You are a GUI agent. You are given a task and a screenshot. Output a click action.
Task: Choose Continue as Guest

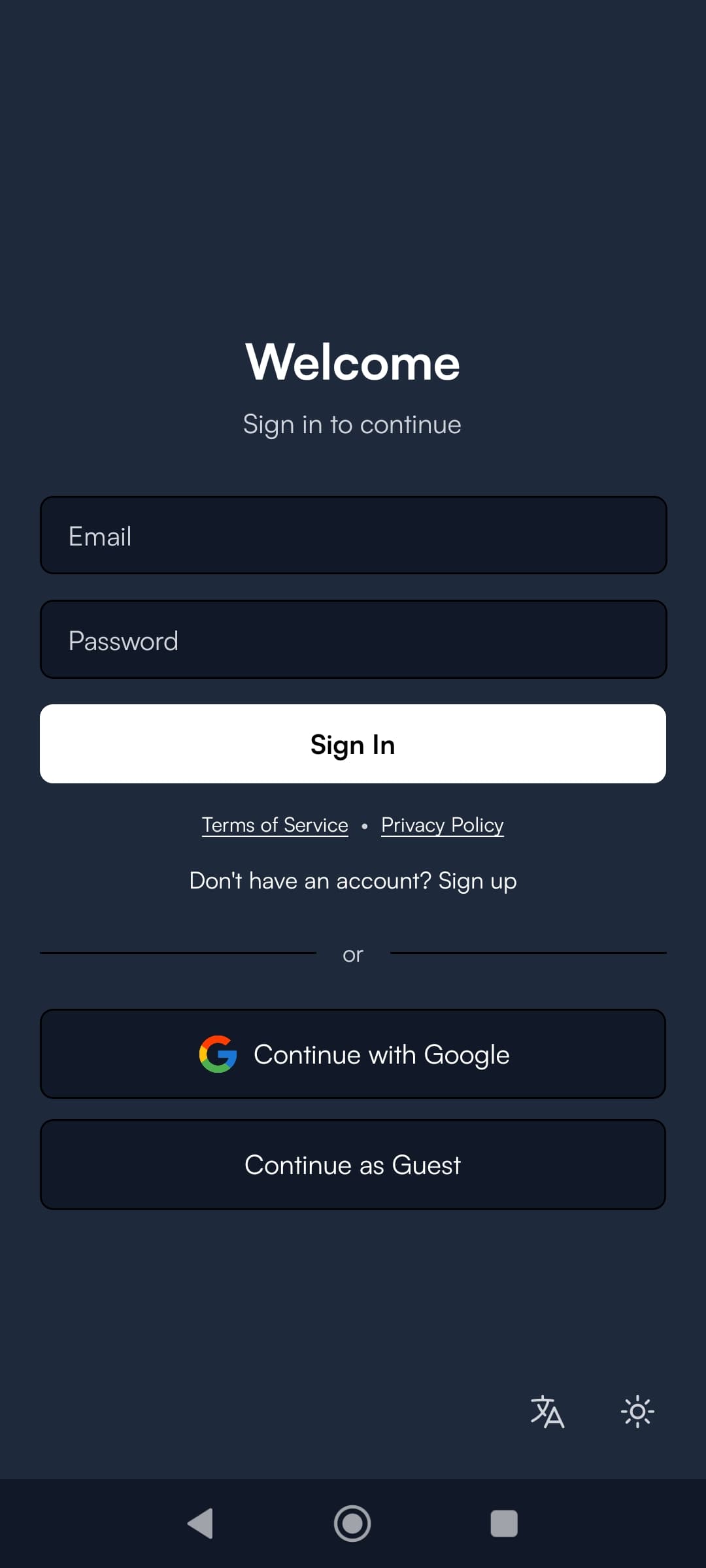[353, 1164]
